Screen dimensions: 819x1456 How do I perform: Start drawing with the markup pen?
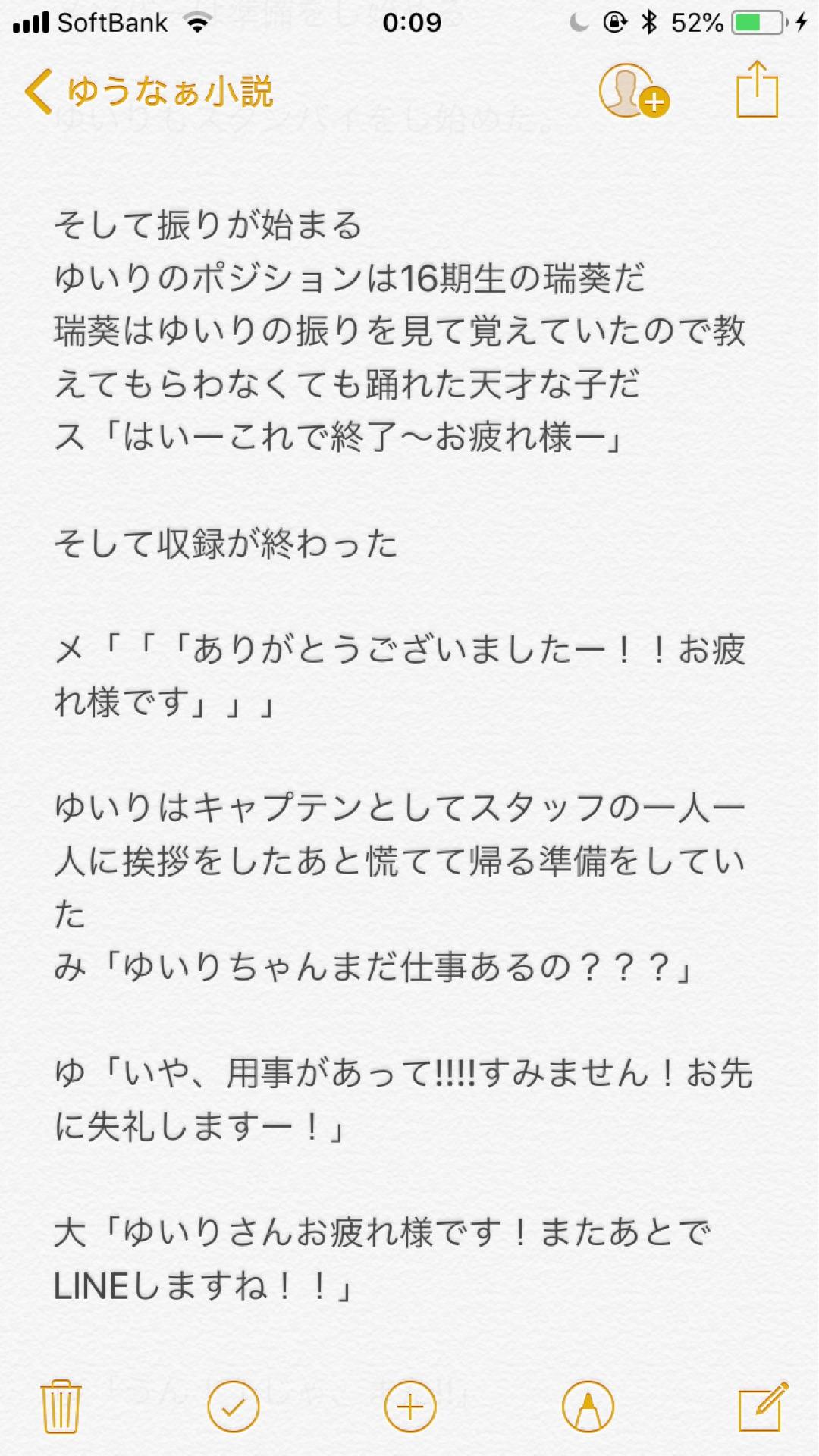[588, 1407]
